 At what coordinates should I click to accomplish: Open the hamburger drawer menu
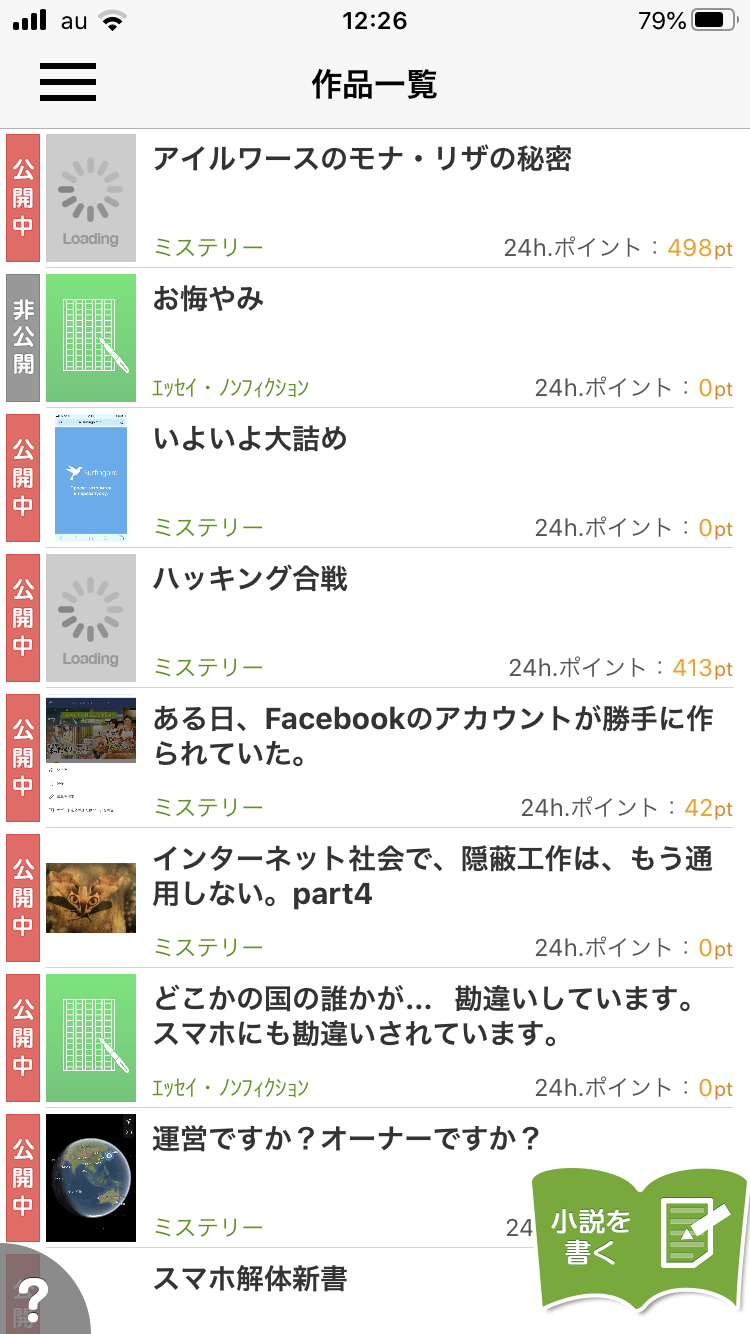[x=68, y=82]
